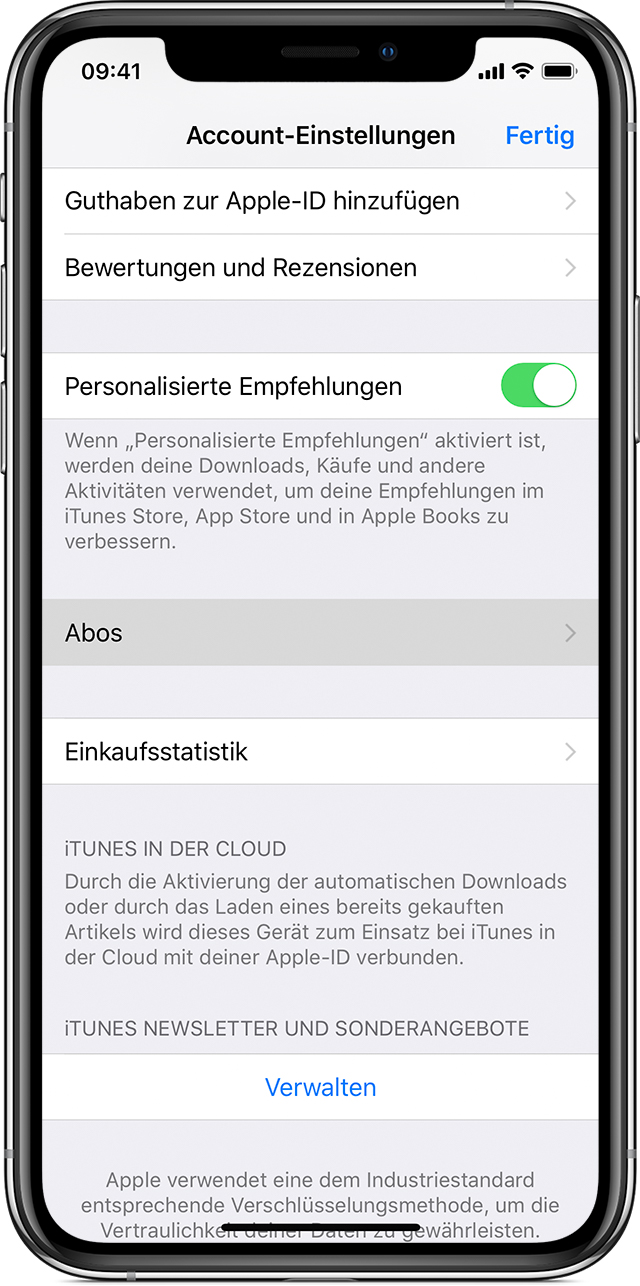The height and width of the screenshot is (1286, 640).
Task: Tap Fertig to close account settings
Action: point(539,135)
